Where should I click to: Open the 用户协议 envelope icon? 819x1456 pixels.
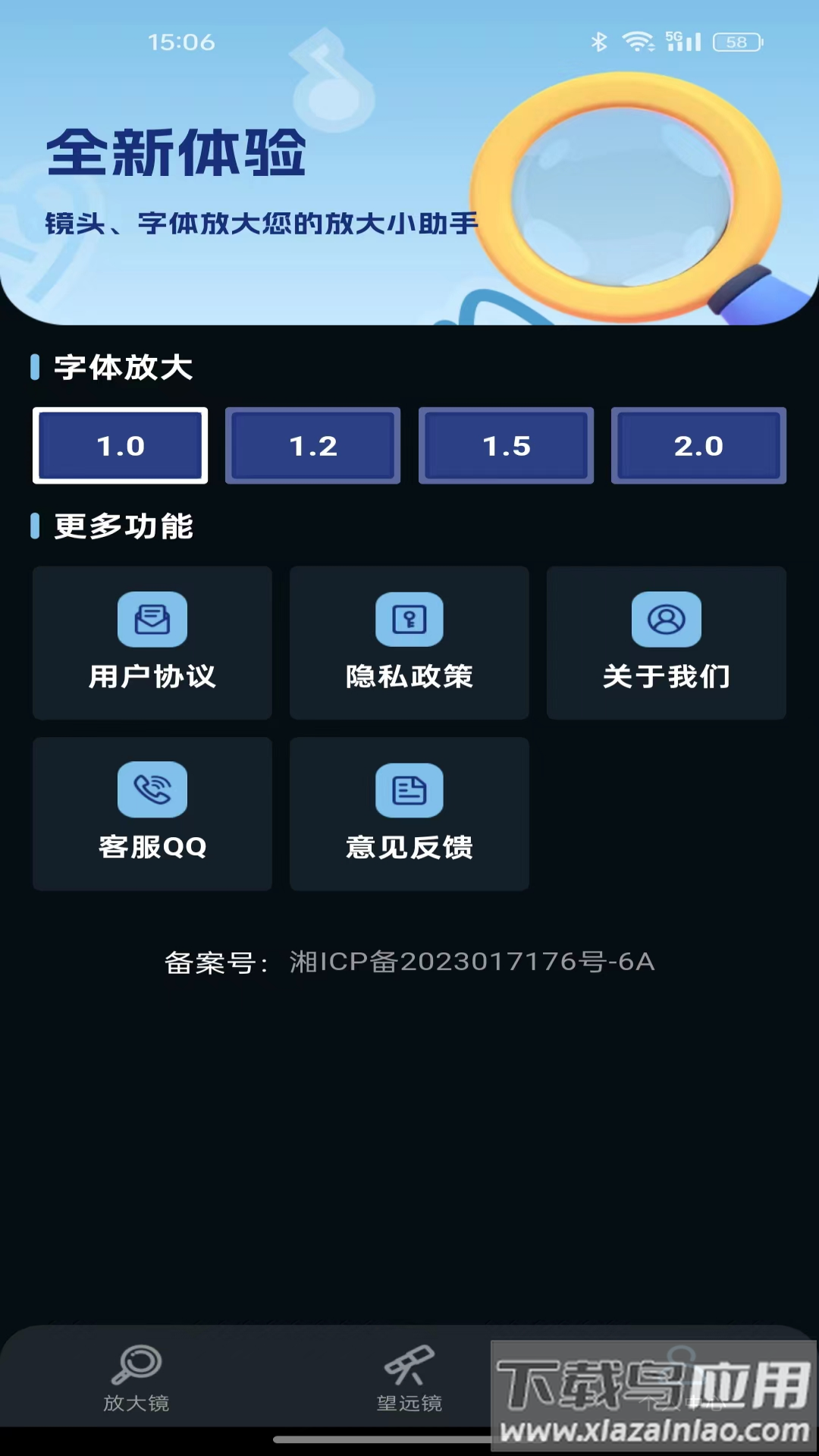point(152,619)
